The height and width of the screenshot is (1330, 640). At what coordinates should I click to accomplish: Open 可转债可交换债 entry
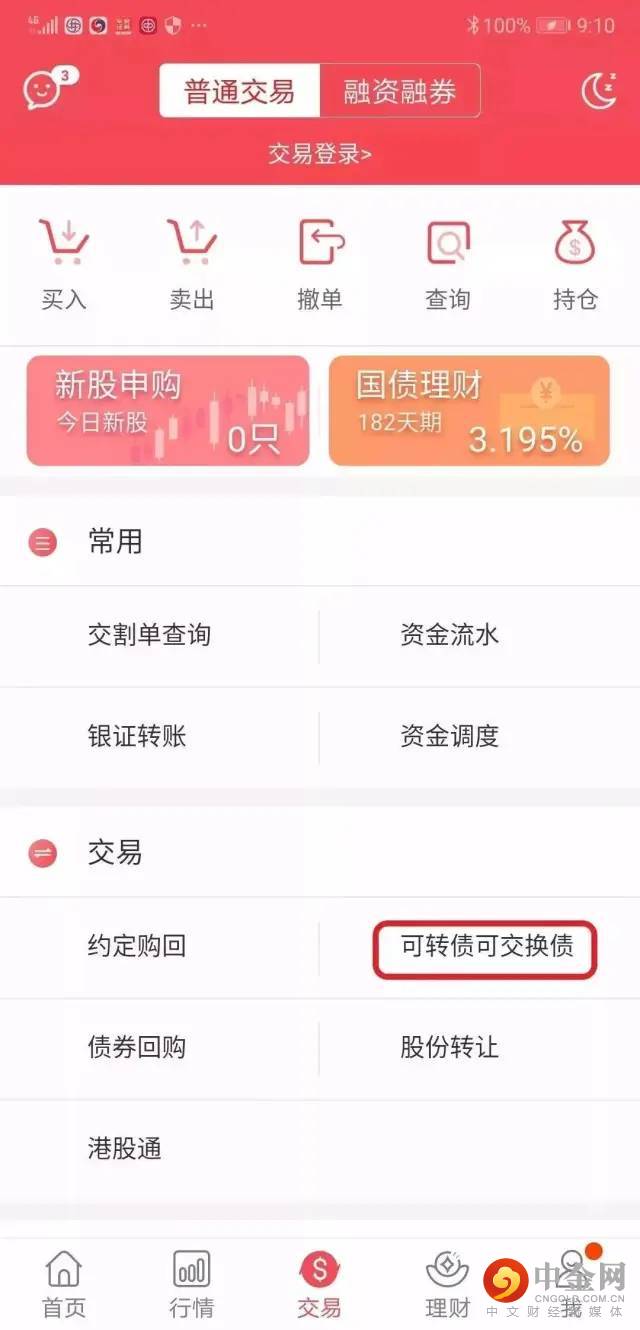tap(486, 946)
